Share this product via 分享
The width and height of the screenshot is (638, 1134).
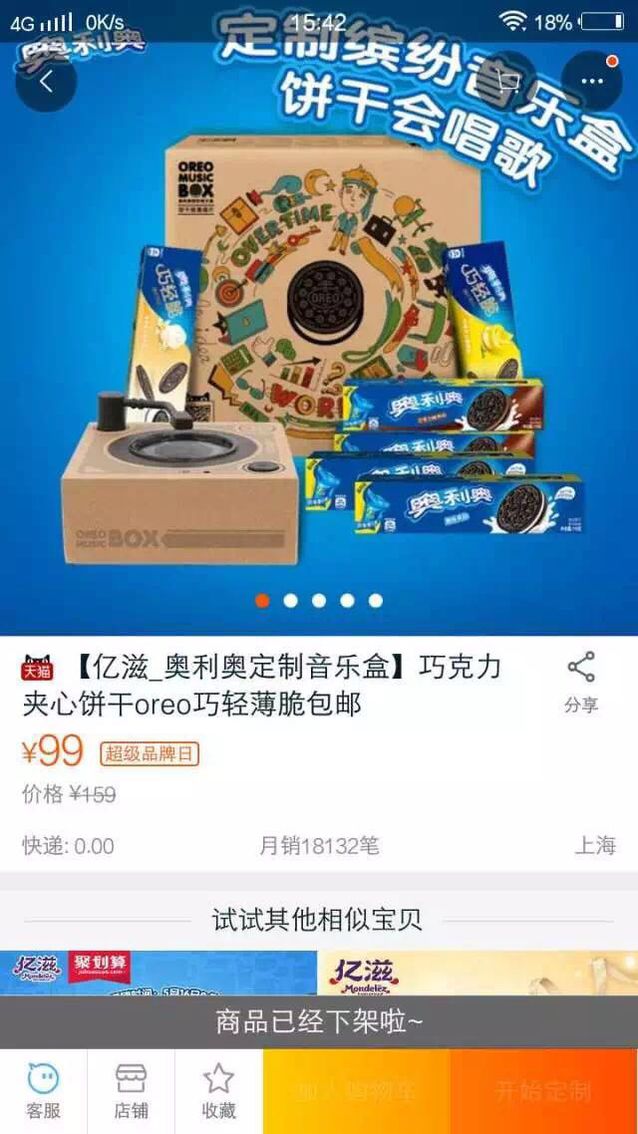tap(581, 683)
